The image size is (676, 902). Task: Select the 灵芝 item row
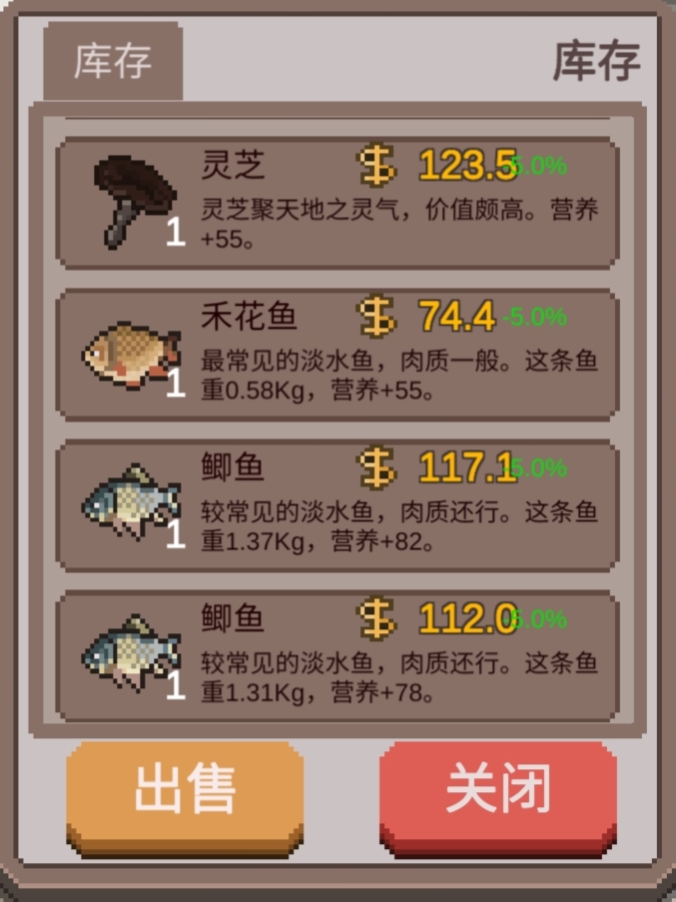pos(337,203)
